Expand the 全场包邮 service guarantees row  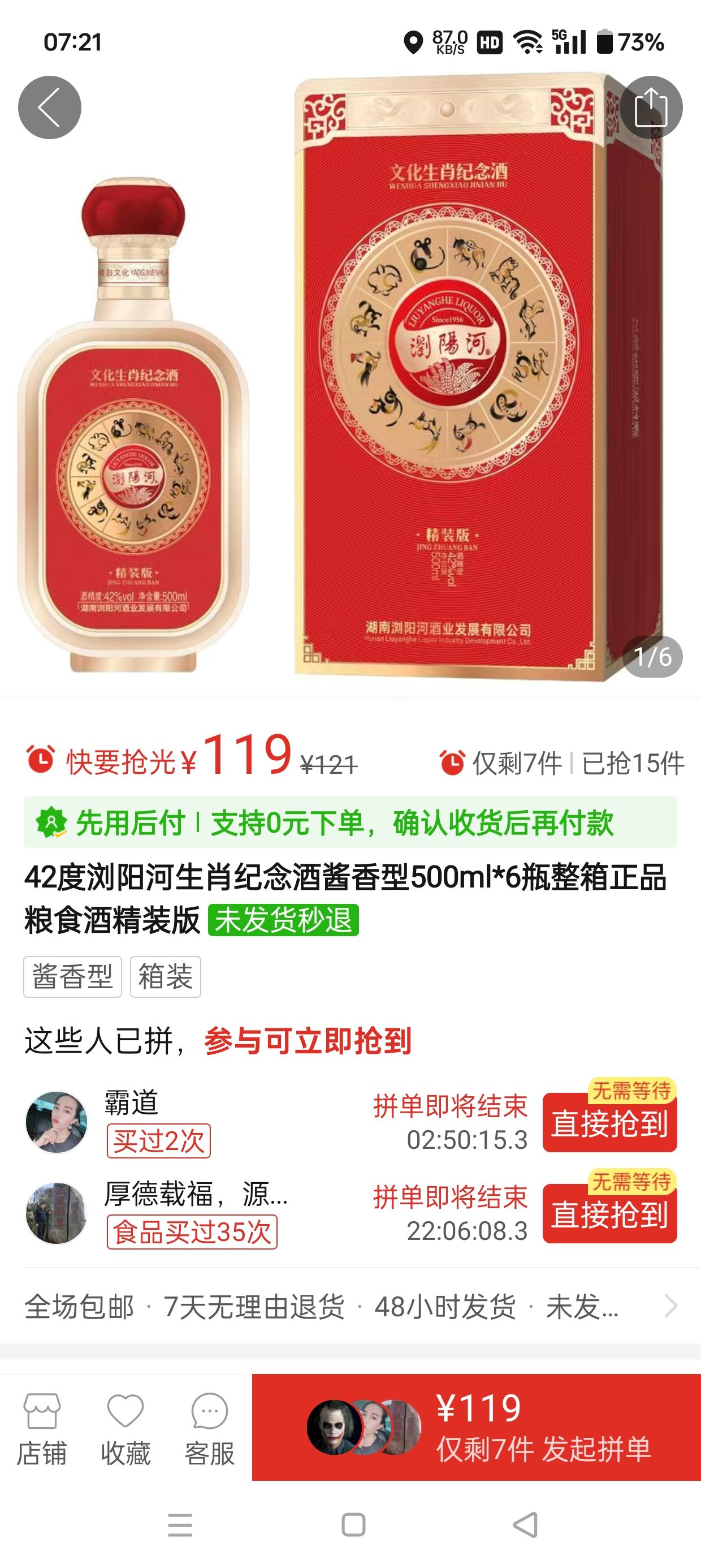tap(669, 1306)
